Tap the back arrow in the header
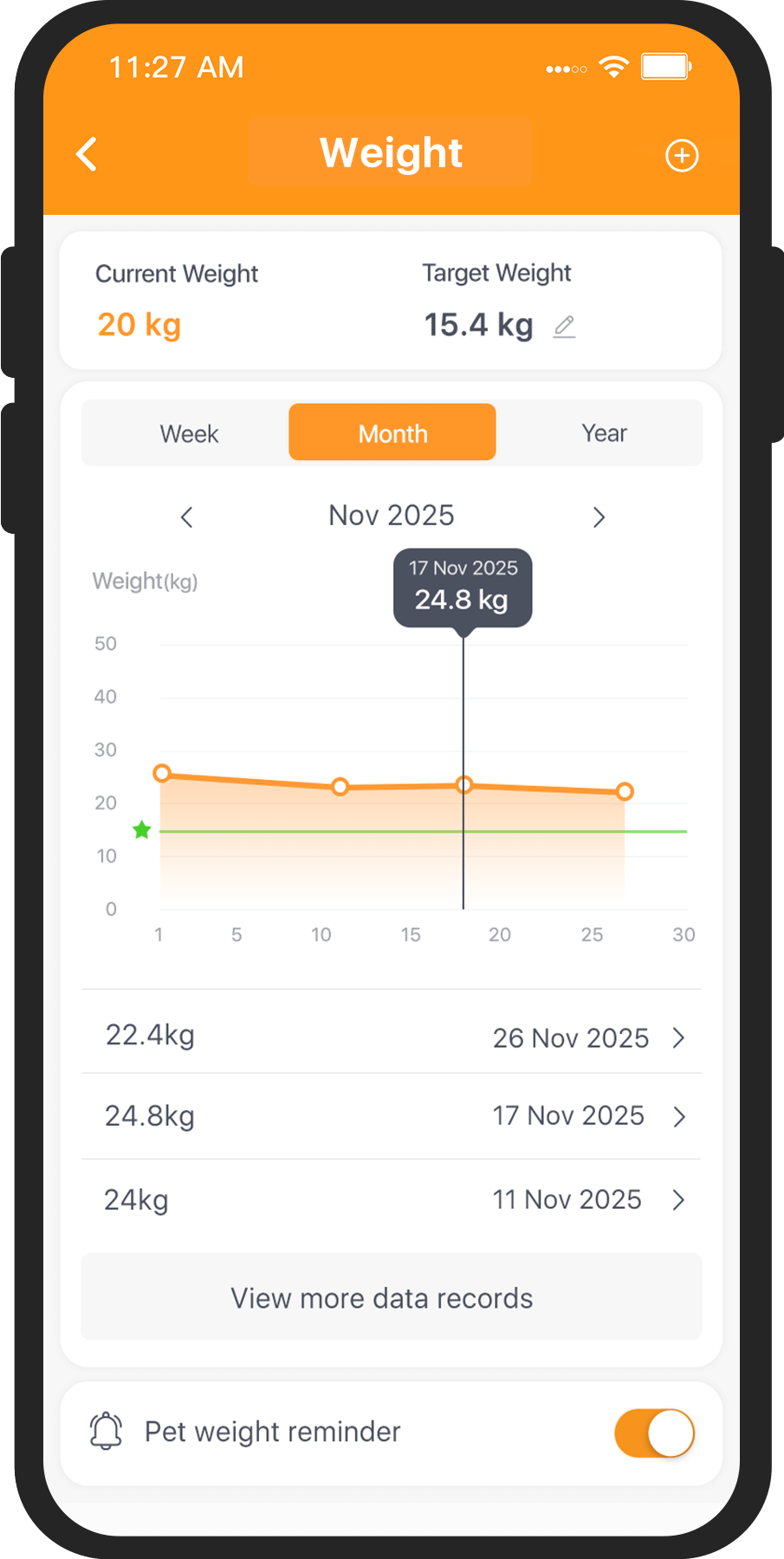Viewport: 784px width, 1559px height. click(x=85, y=153)
